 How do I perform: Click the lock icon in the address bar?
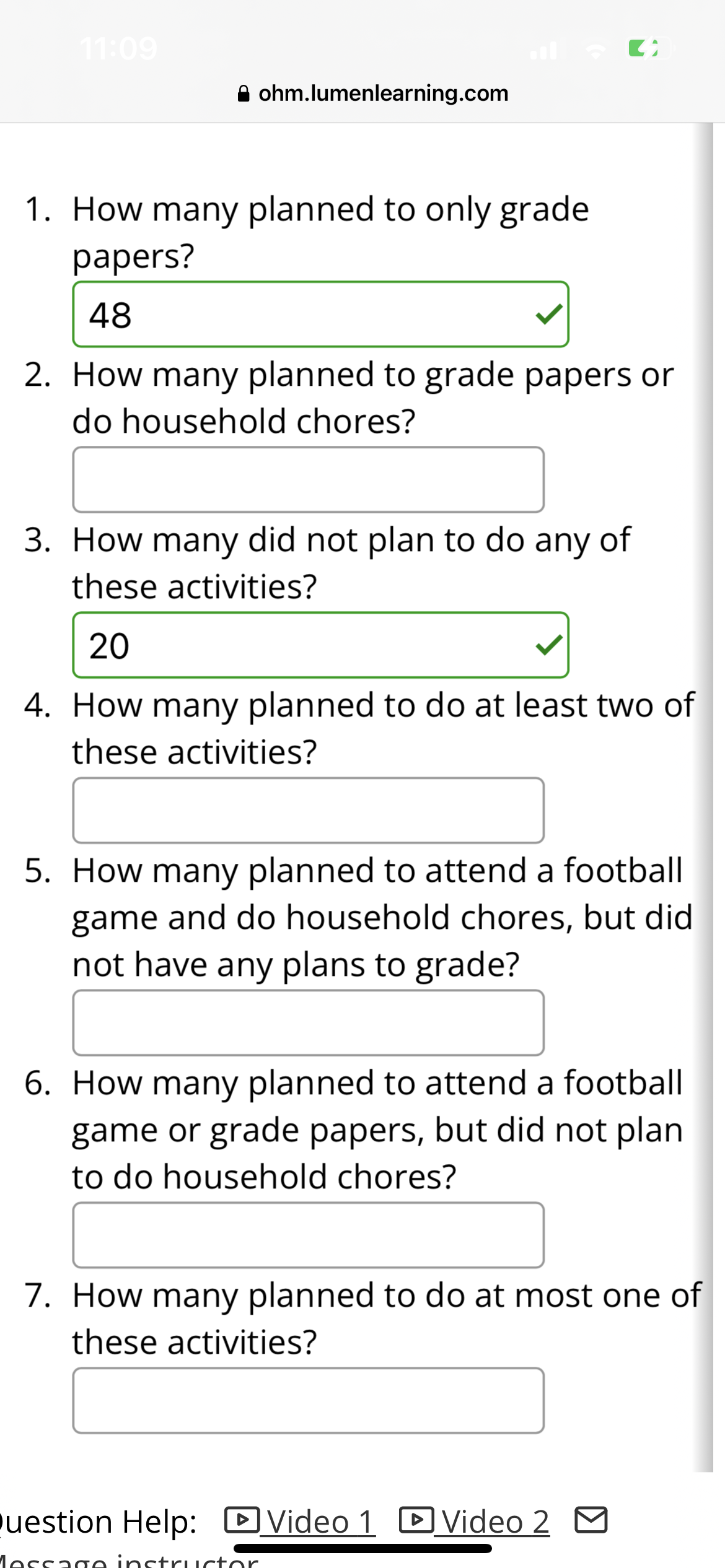243,93
